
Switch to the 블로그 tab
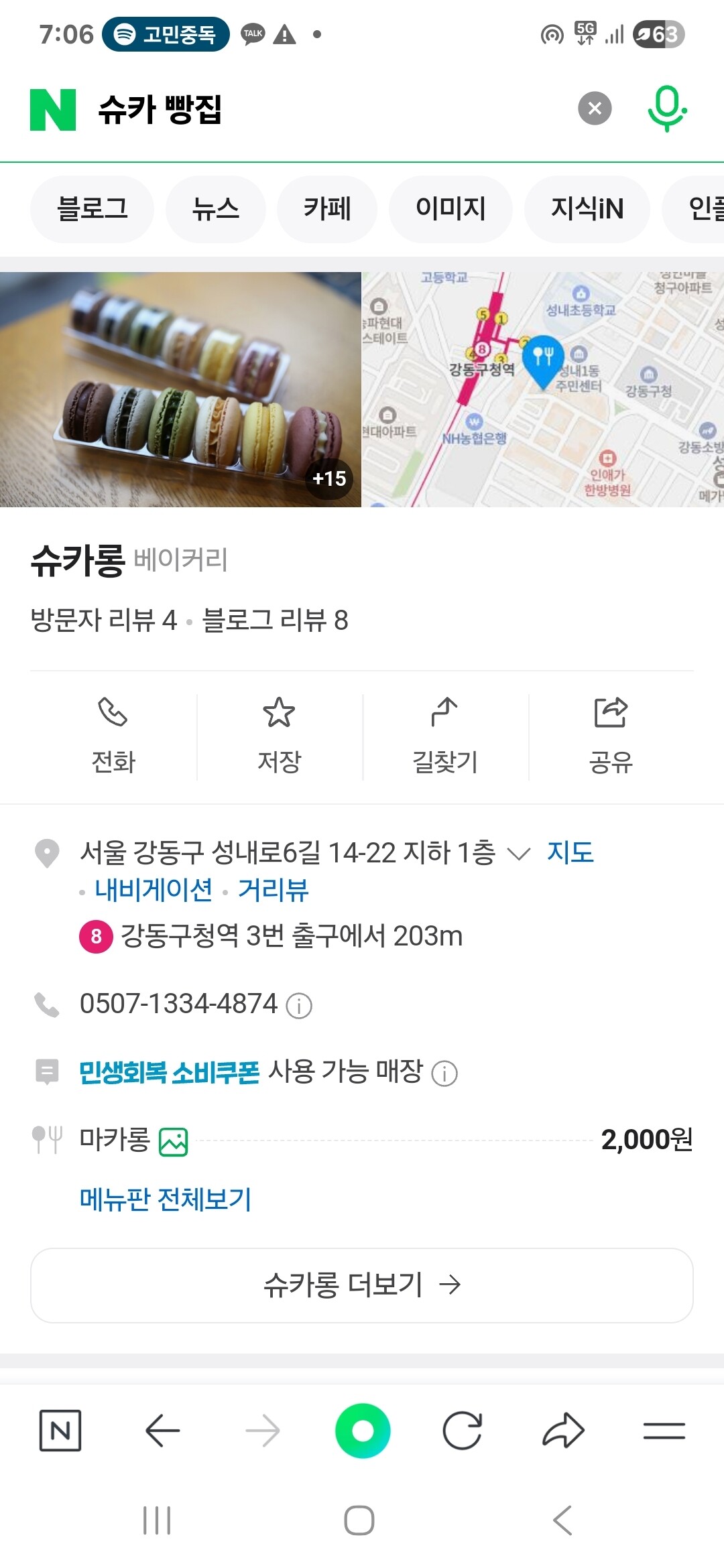click(x=92, y=208)
